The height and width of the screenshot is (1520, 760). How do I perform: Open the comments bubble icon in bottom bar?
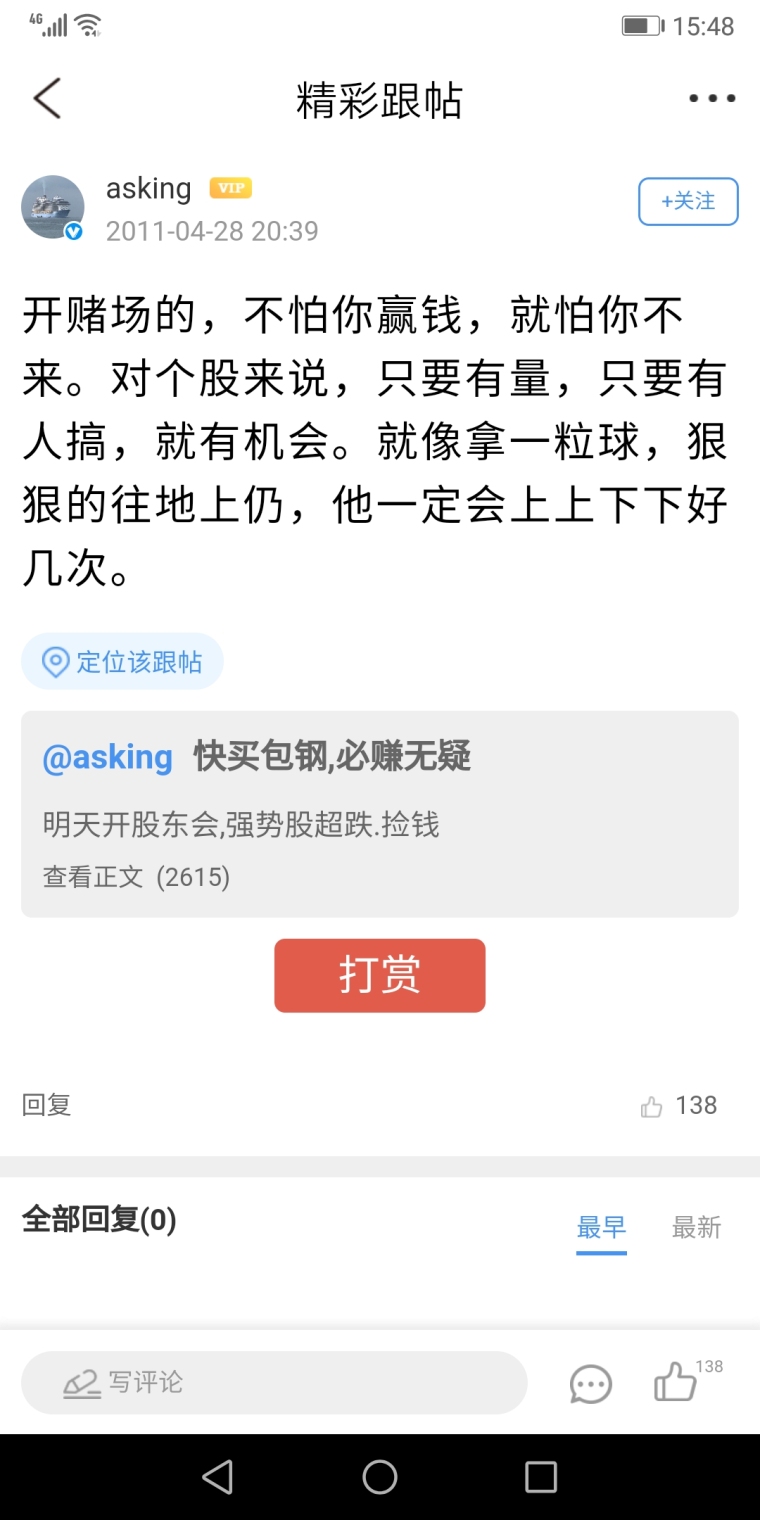[590, 1385]
